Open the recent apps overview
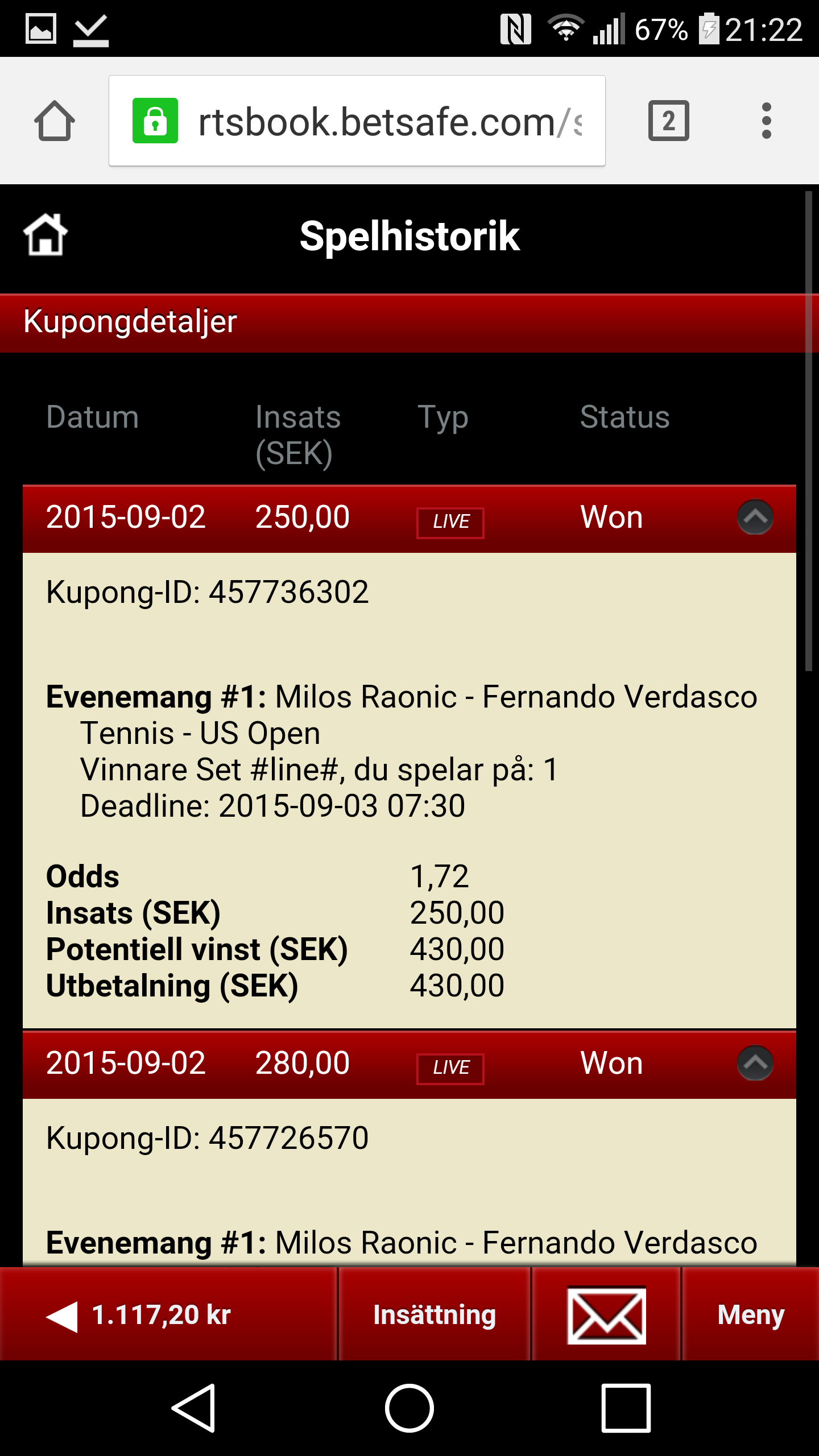This screenshot has width=819, height=1456. 626,1408
